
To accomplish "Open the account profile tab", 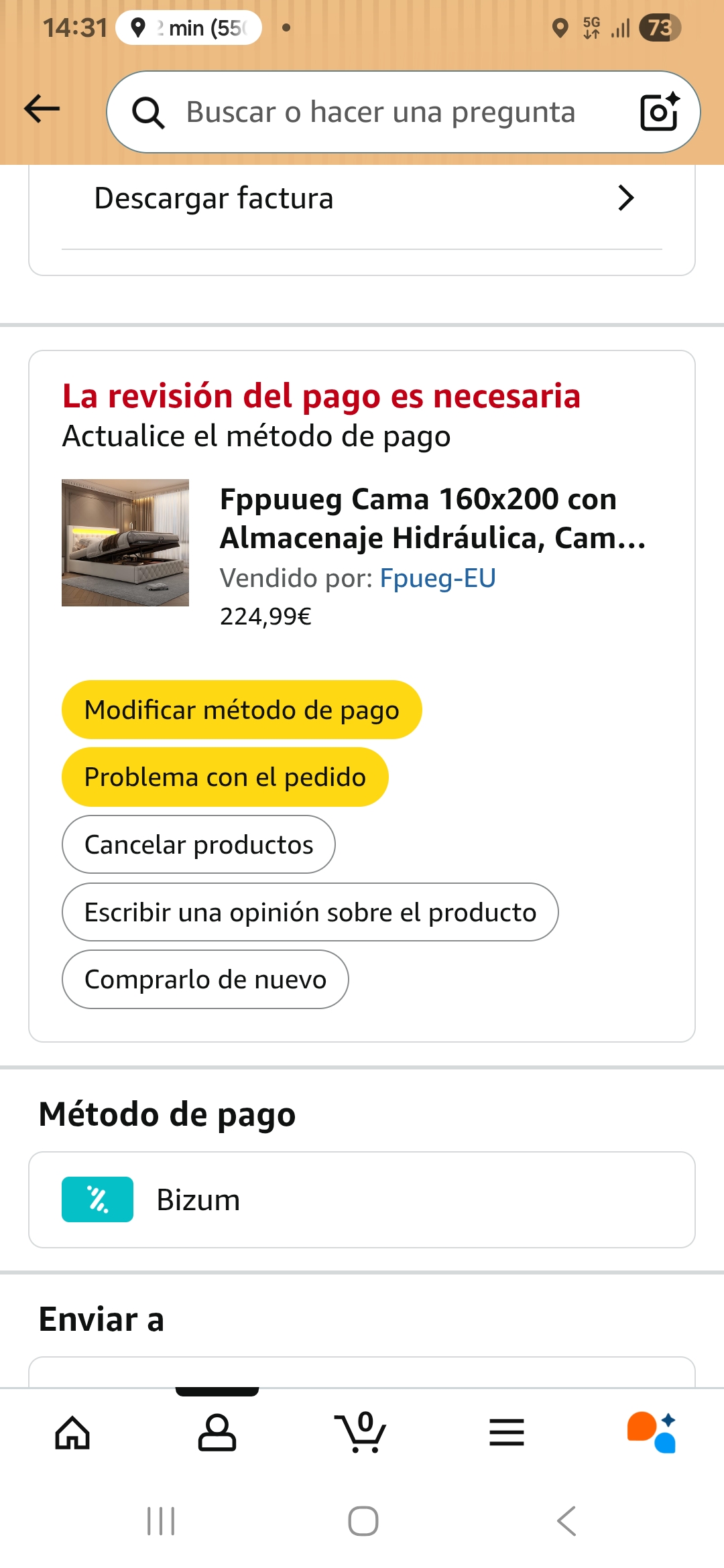I will pyautogui.click(x=217, y=1433).
